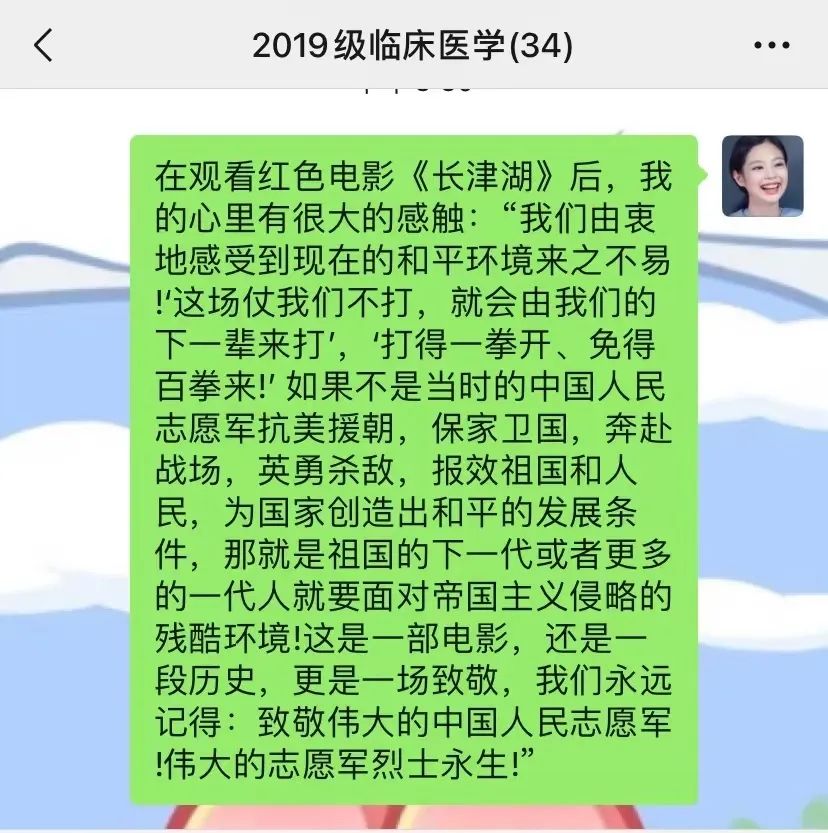
Task: Go back from the group chat
Action: (43, 46)
